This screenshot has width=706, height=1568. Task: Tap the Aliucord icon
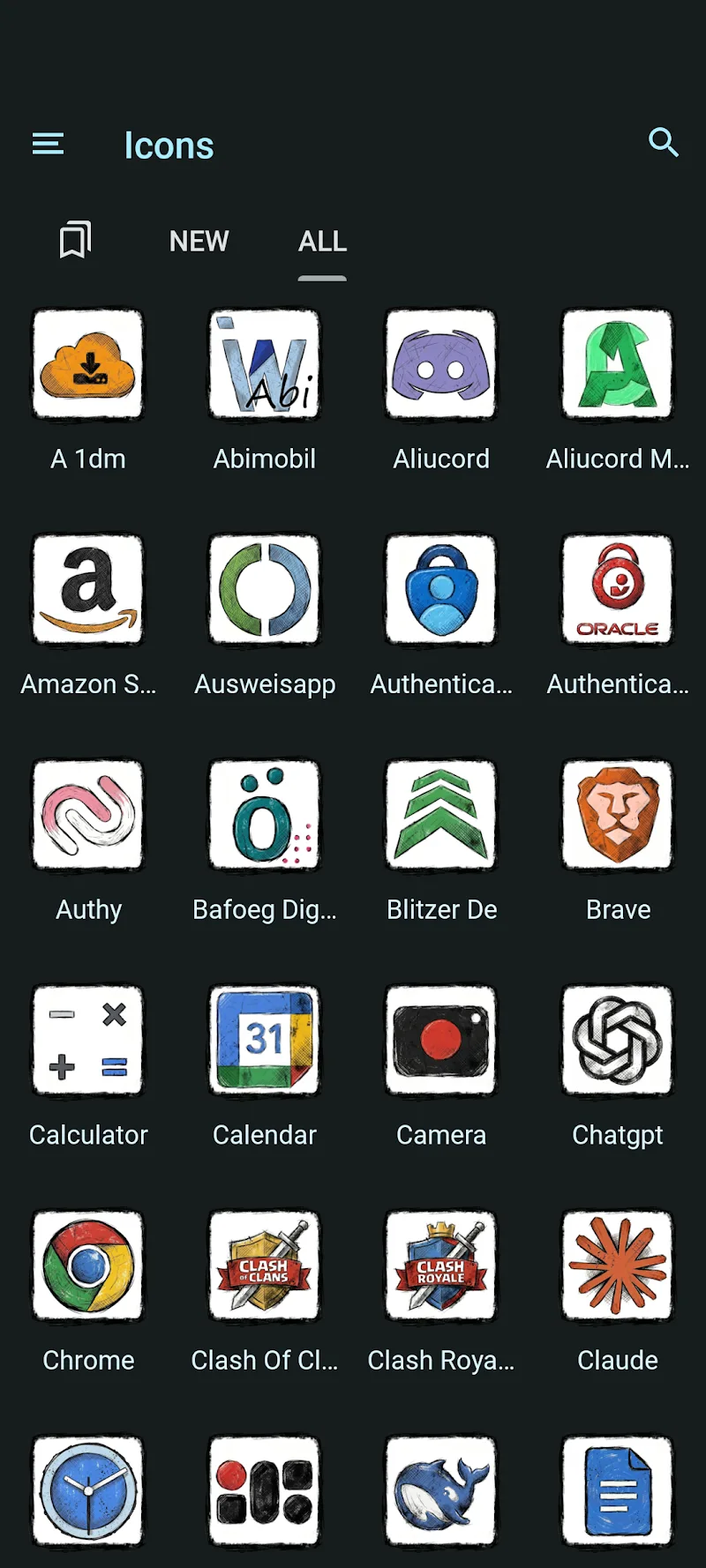click(x=441, y=363)
